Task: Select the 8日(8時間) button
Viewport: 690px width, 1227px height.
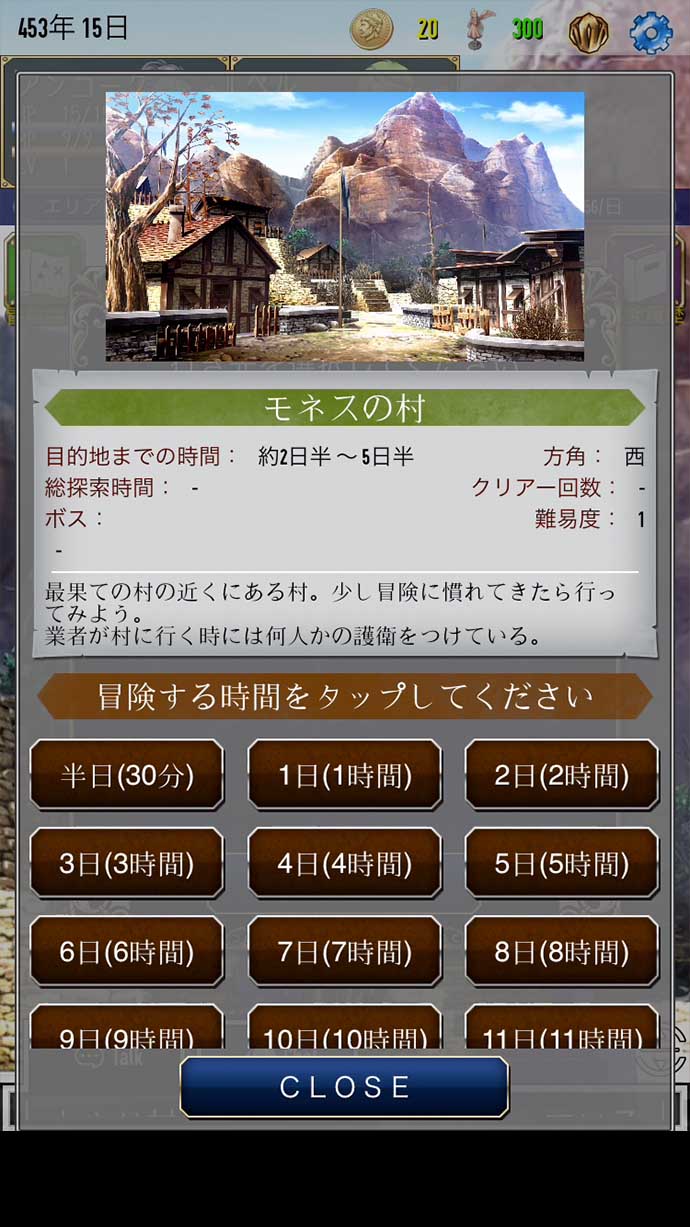Action: click(x=562, y=951)
